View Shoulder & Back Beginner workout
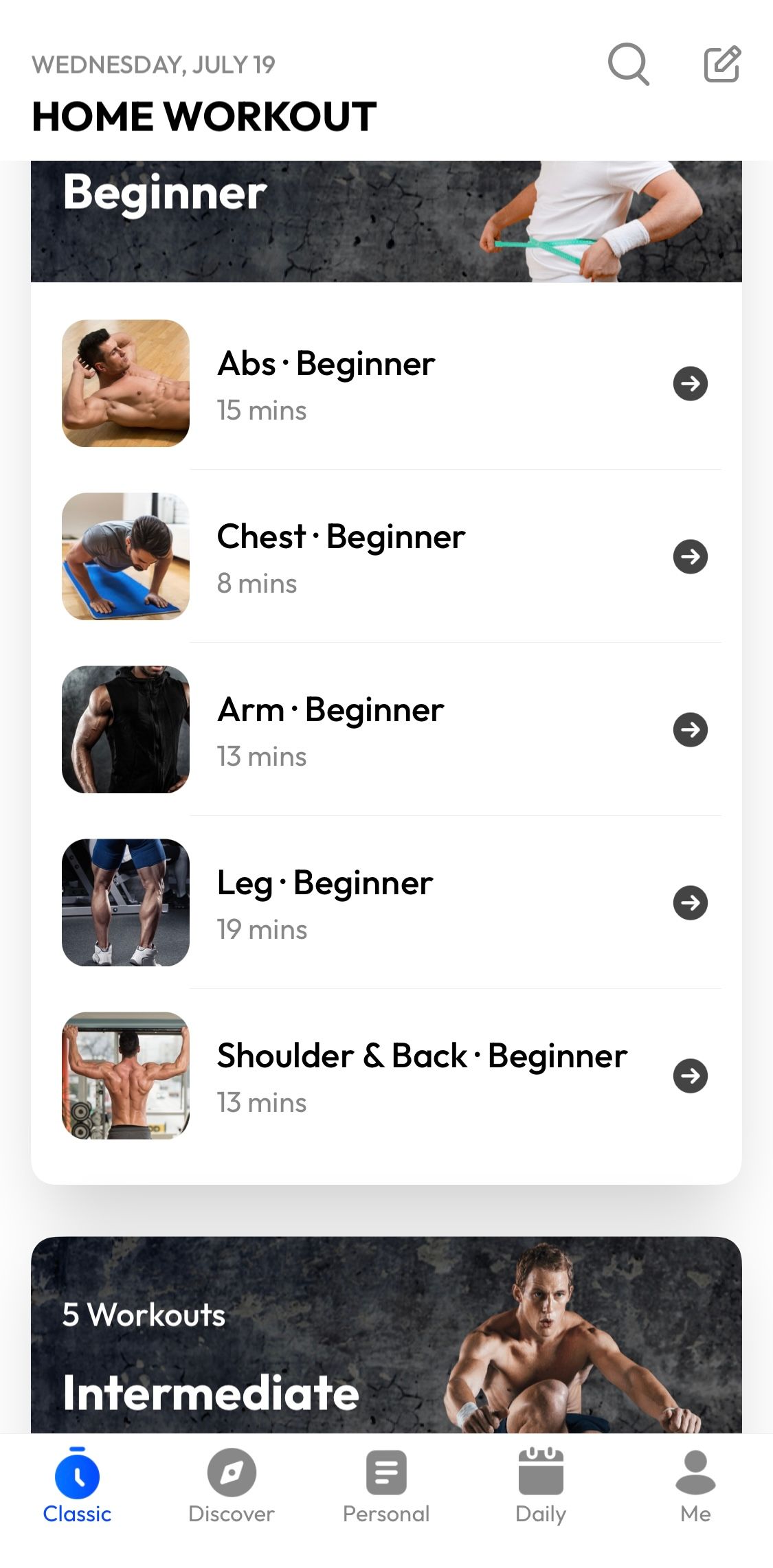The width and height of the screenshot is (773, 1568). [386, 1076]
